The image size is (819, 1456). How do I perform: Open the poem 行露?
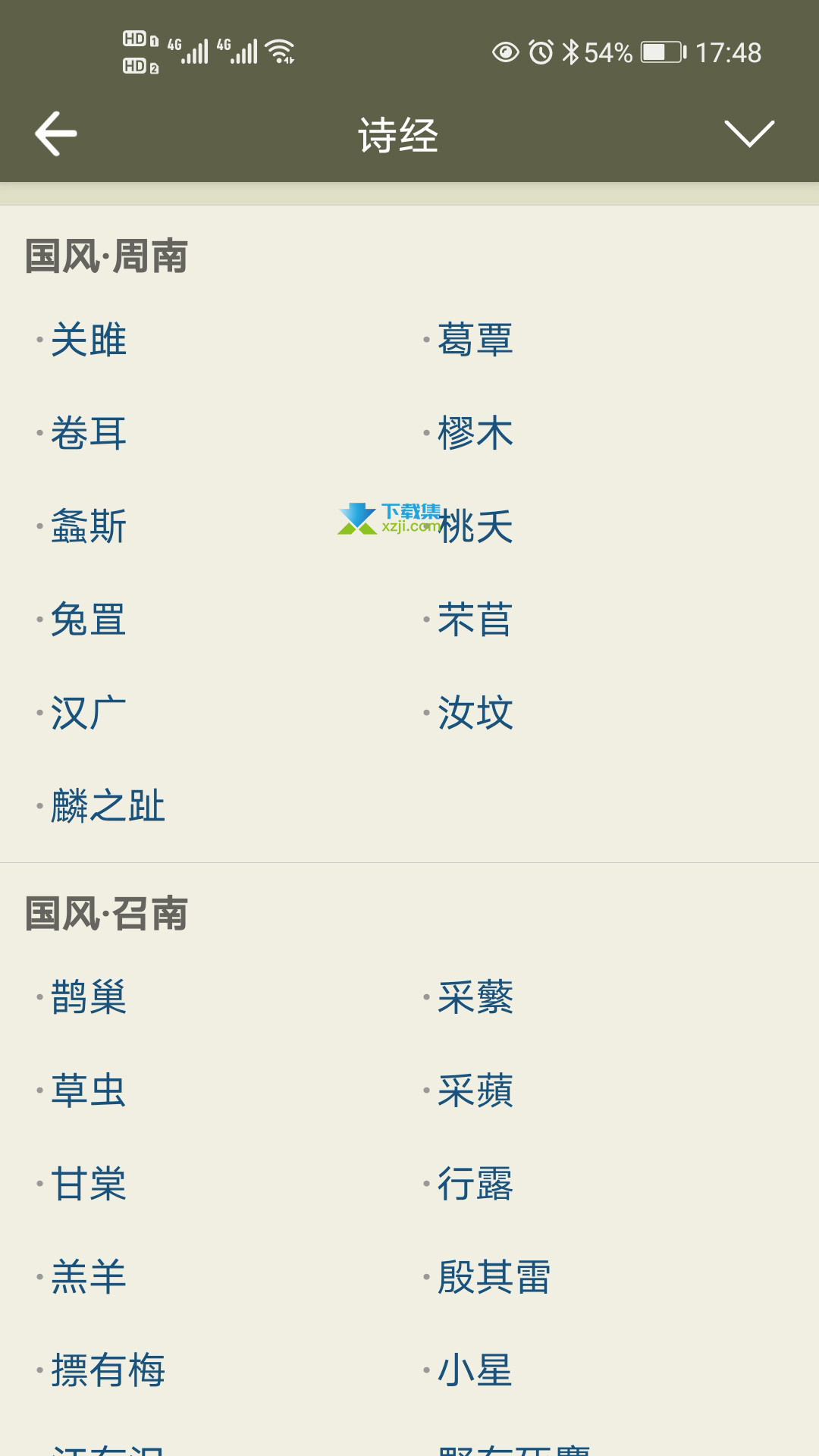(475, 1184)
